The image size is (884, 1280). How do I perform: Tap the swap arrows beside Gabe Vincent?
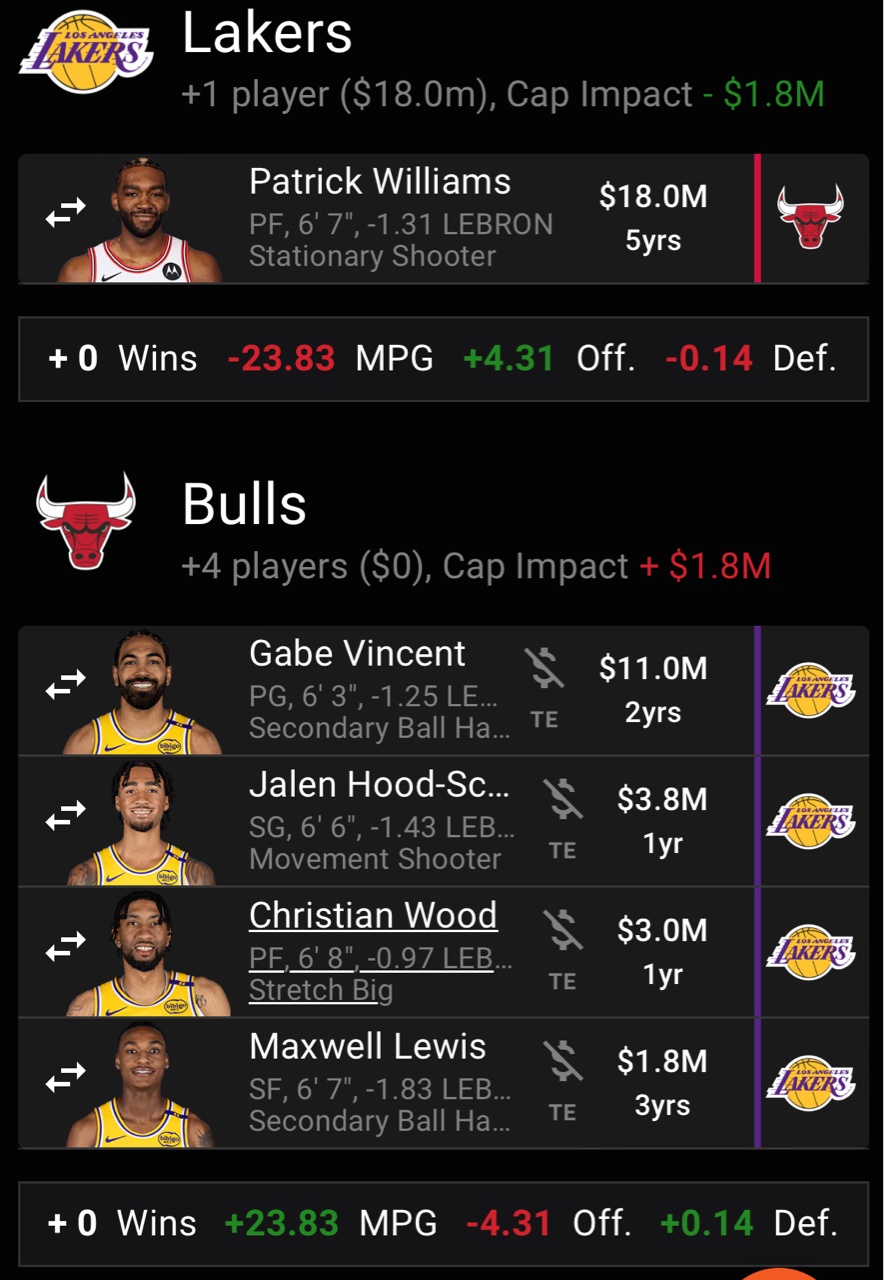[66, 686]
